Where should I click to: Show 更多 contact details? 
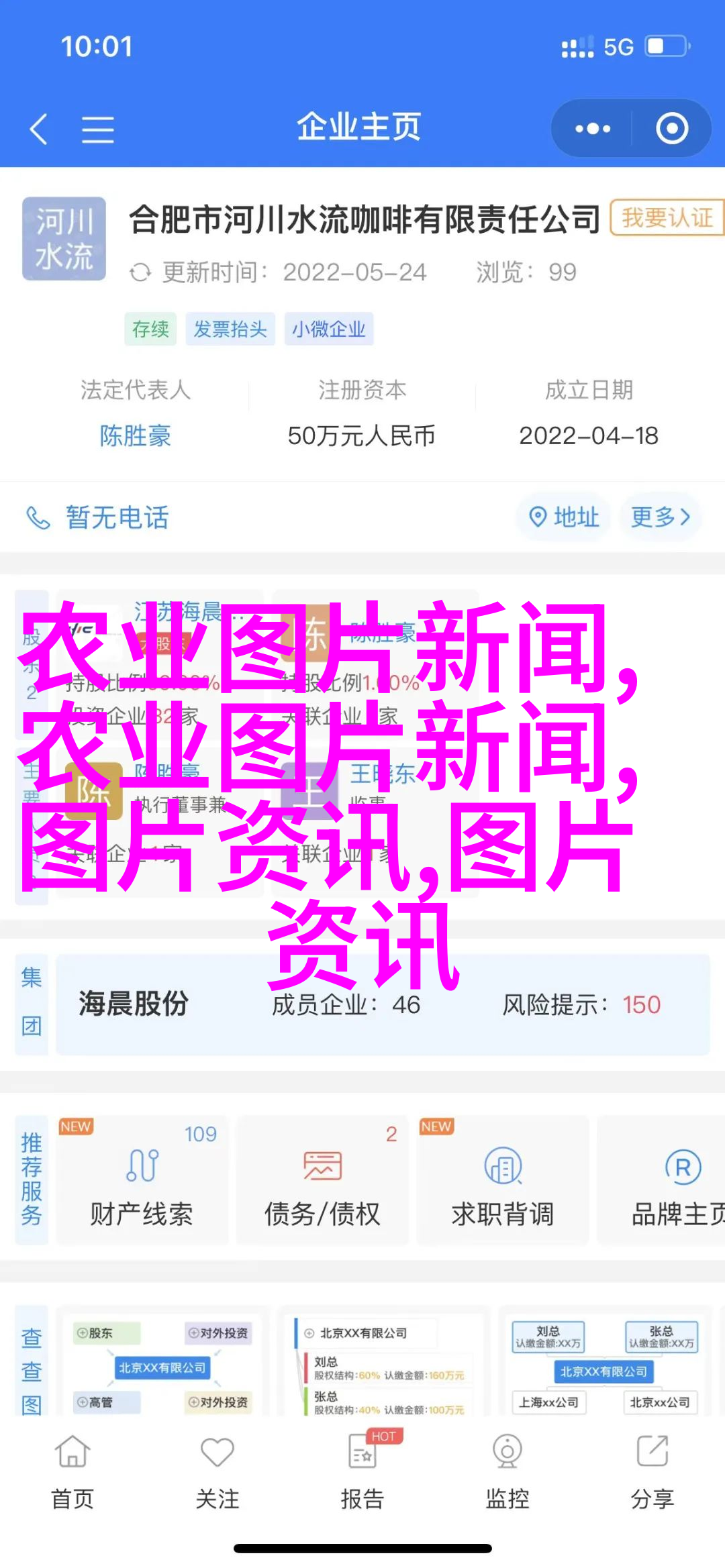pos(660,517)
